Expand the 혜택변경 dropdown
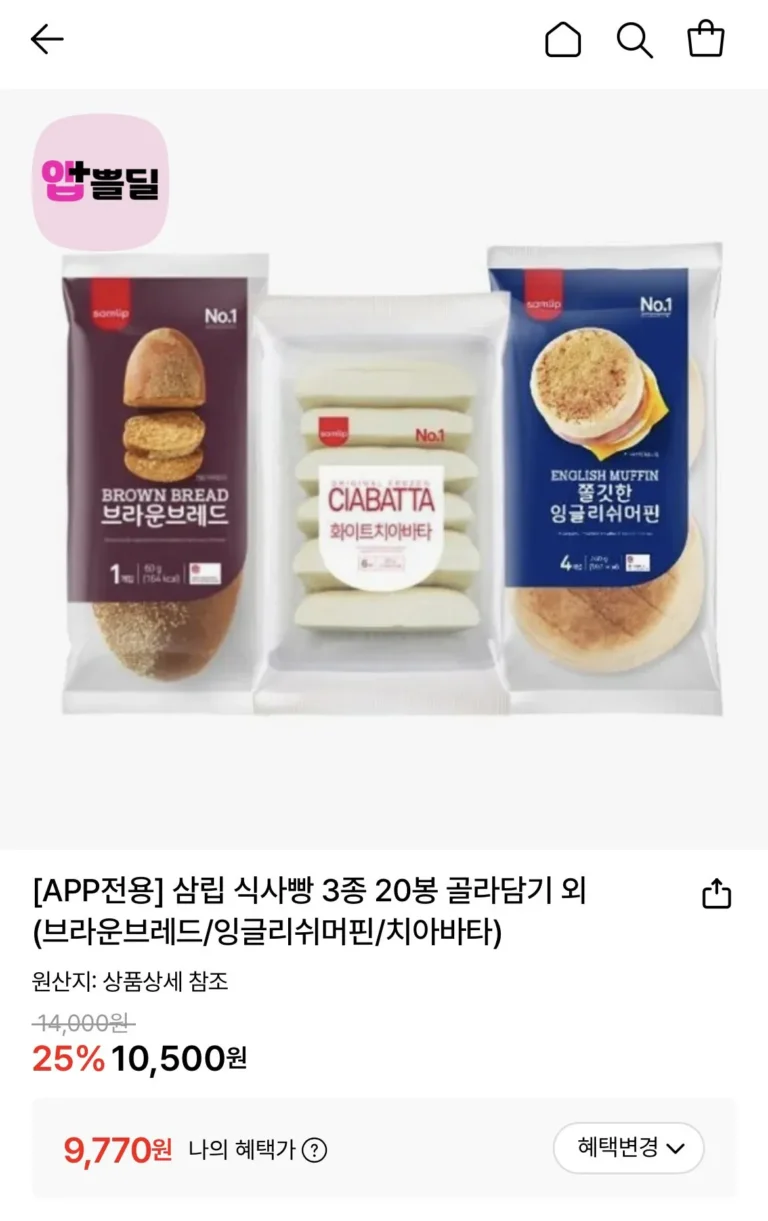The image size is (768, 1221). click(629, 1148)
